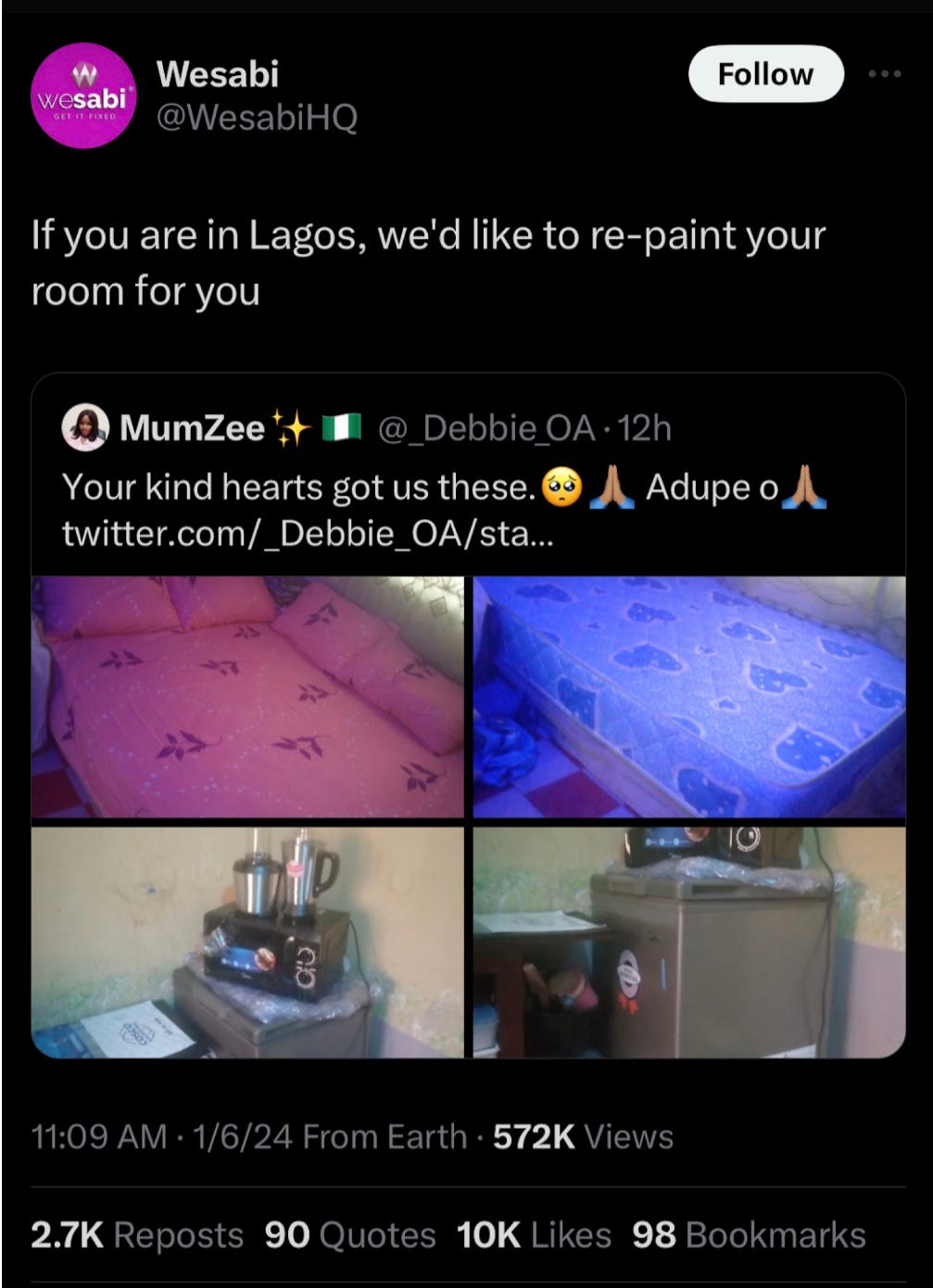Image resolution: width=933 pixels, height=1288 pixels.
Task: View the pink bedsheet photo
Action: point(247,697)
